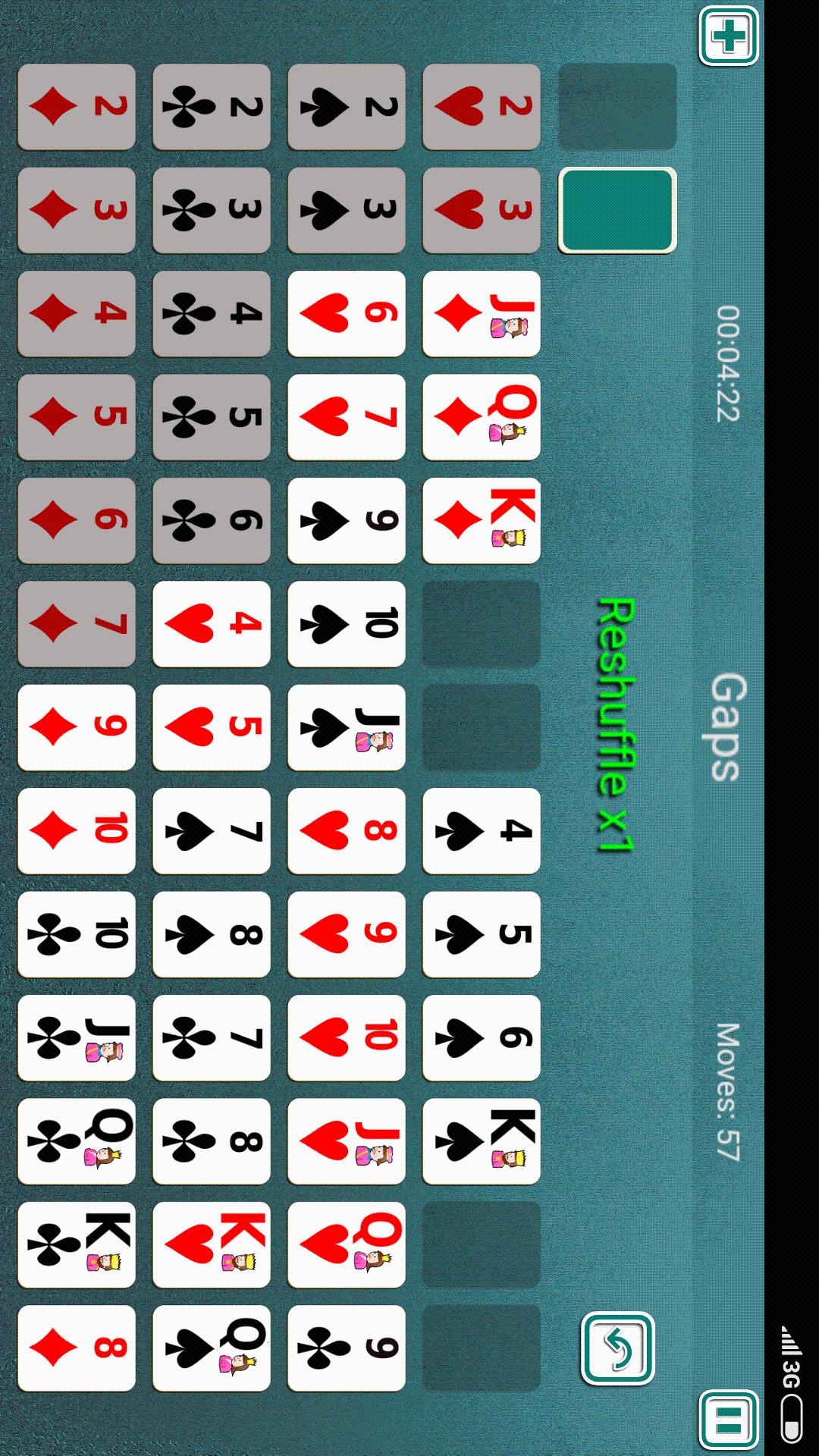Select the 9 of diamonds card
The height and width of the screenshot is (1456, 819).
click(x=77, y=727)
